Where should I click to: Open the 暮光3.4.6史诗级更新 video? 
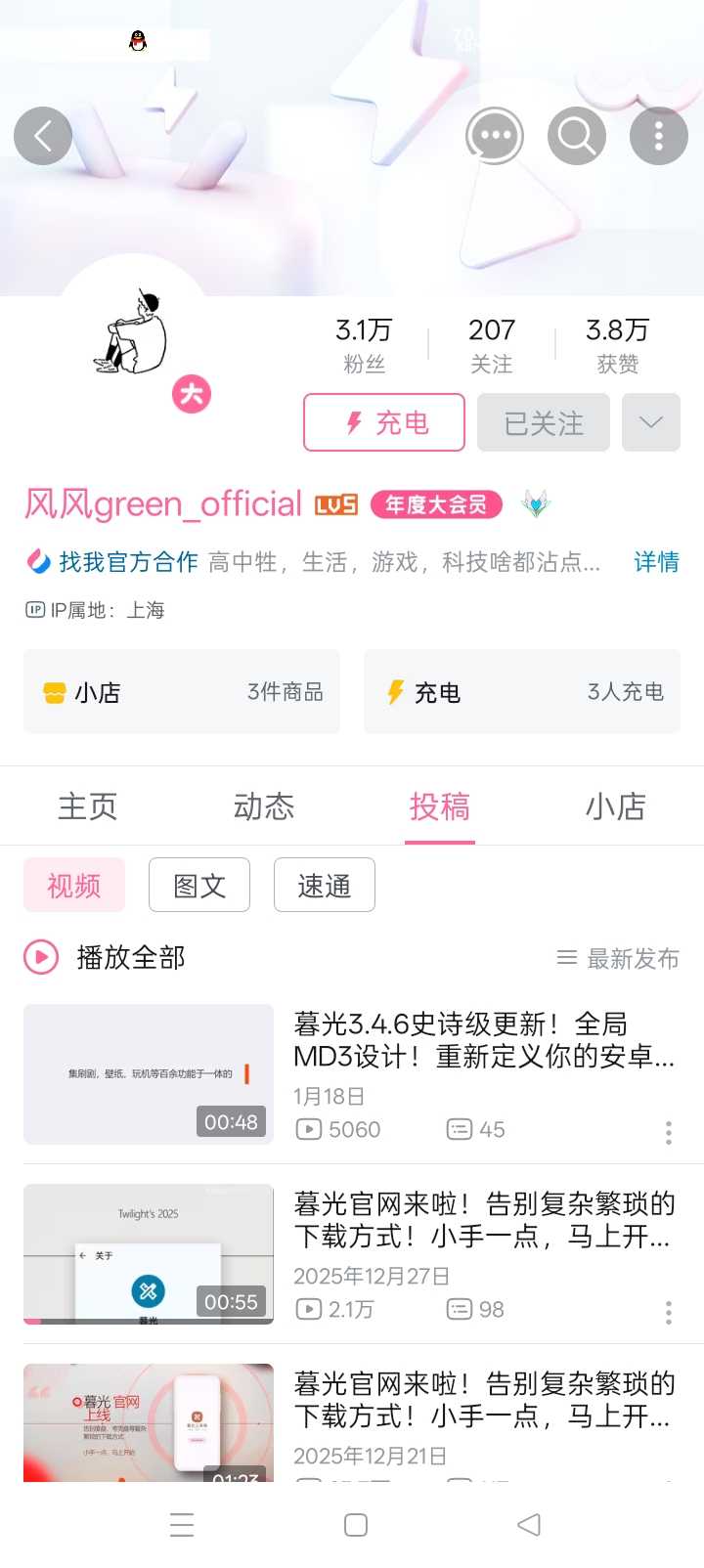pyautogui.click(x=483, y=1040)
